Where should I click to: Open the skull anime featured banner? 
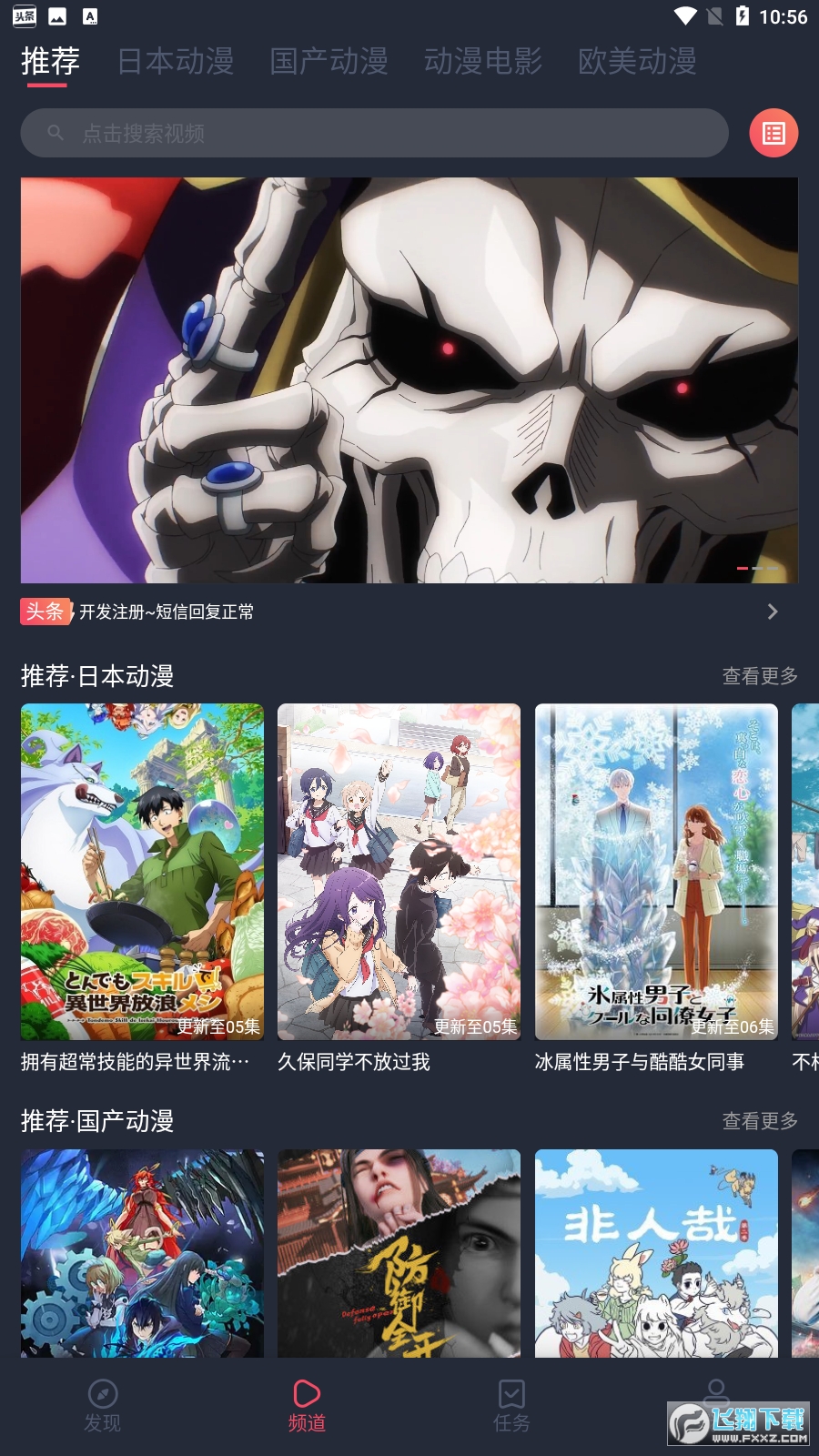(409, 379)
